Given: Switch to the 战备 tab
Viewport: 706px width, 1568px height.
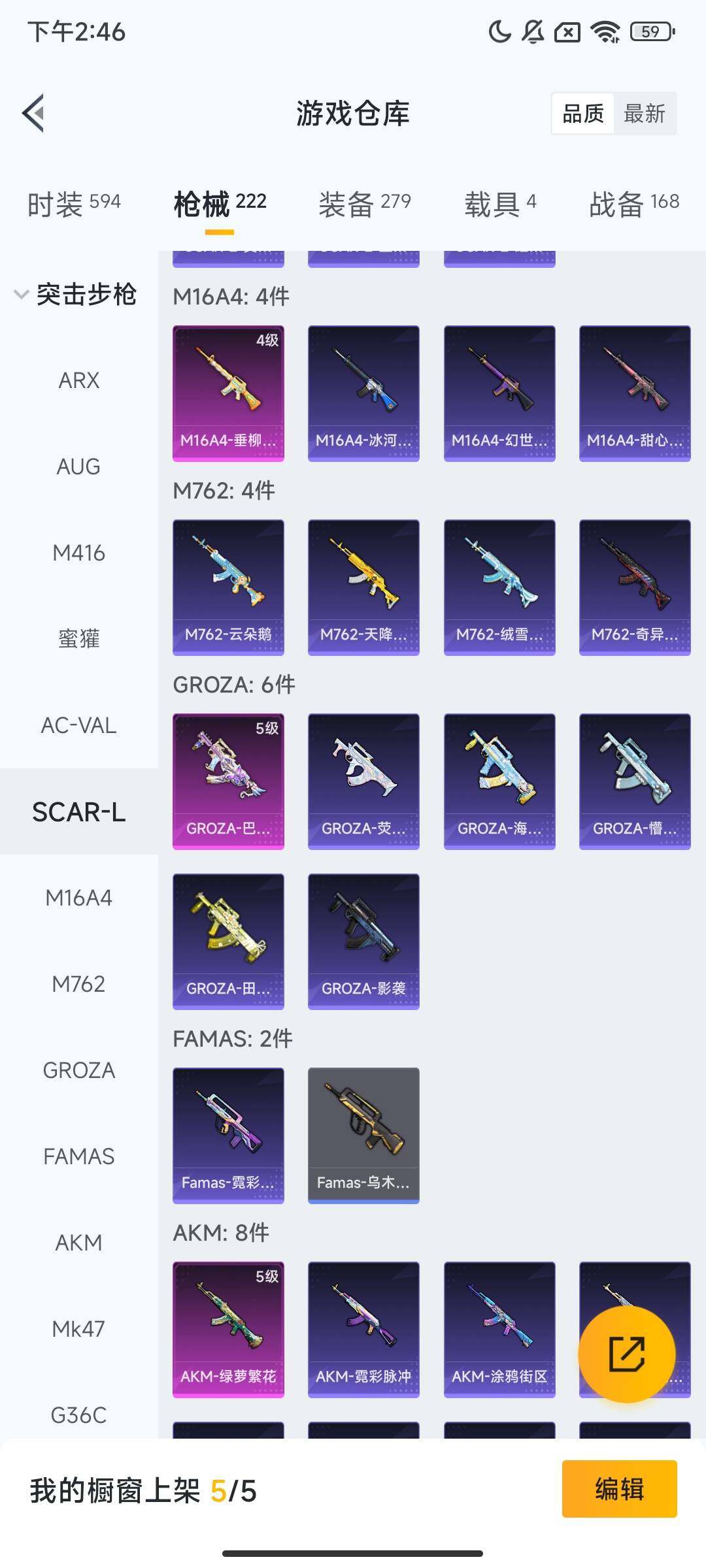Looking at the screenshot, I should tap(634, 203).
